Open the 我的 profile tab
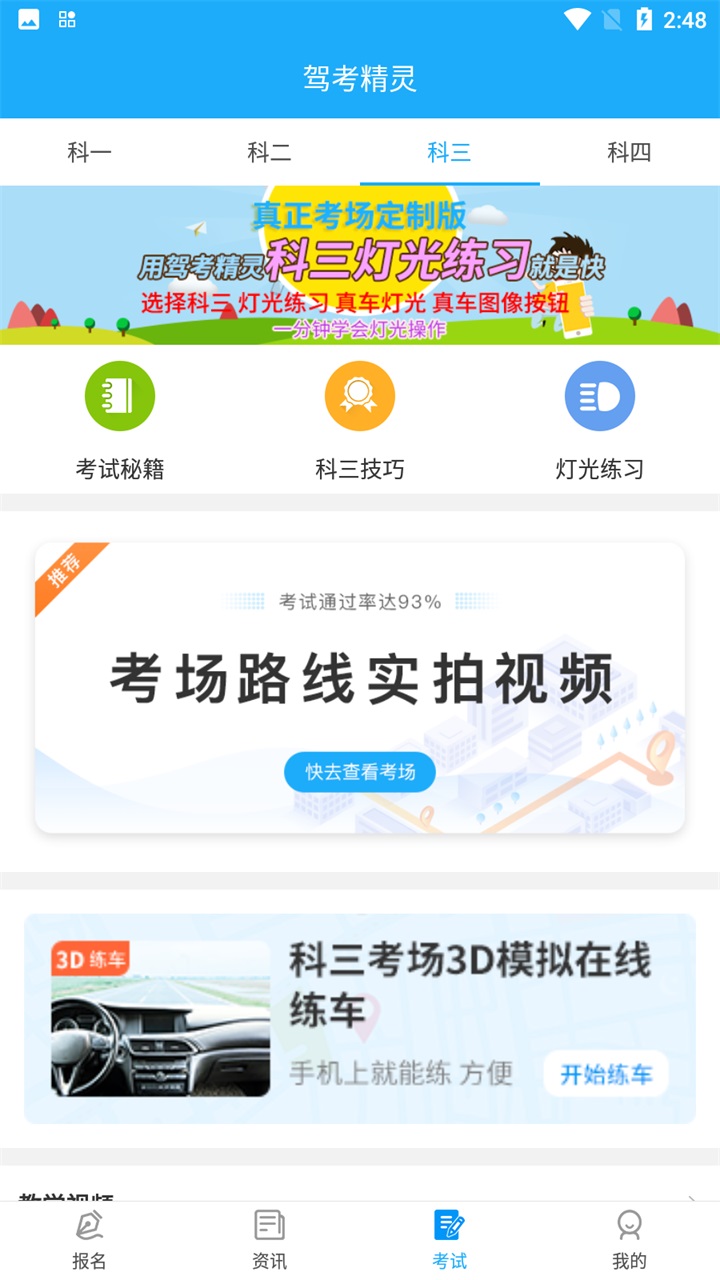Viewport: 720px width, 1280px height. [629, 1239]
